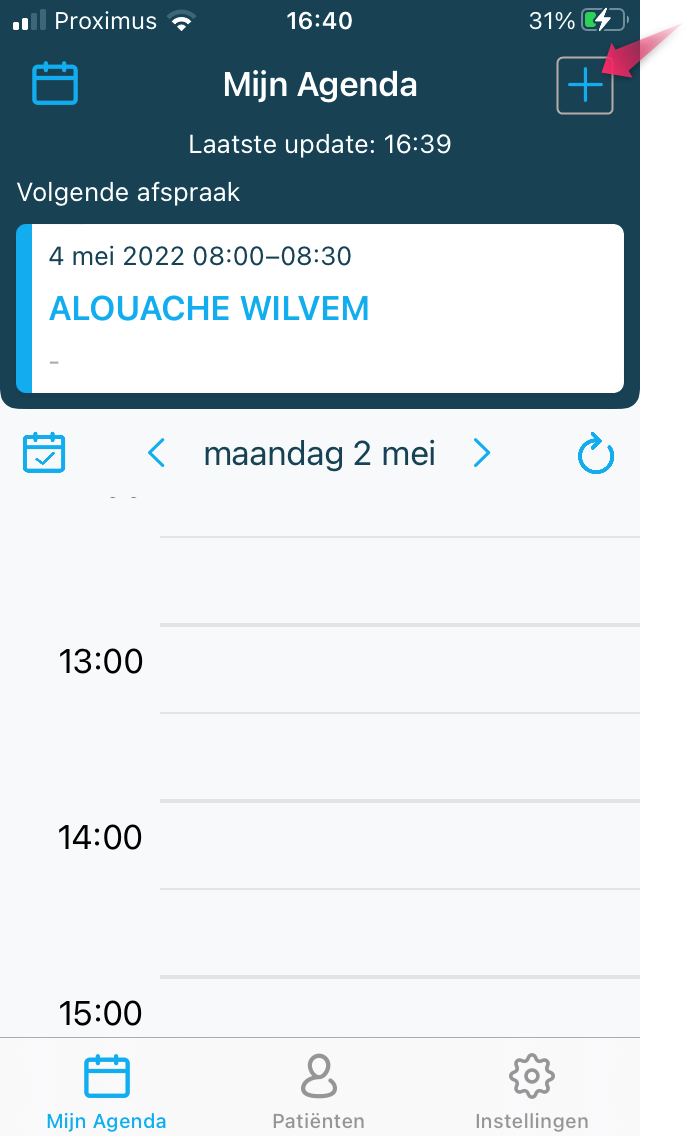Jump to today using the calendar-check icon
The image size is (688, 1136).
(44, 454)
